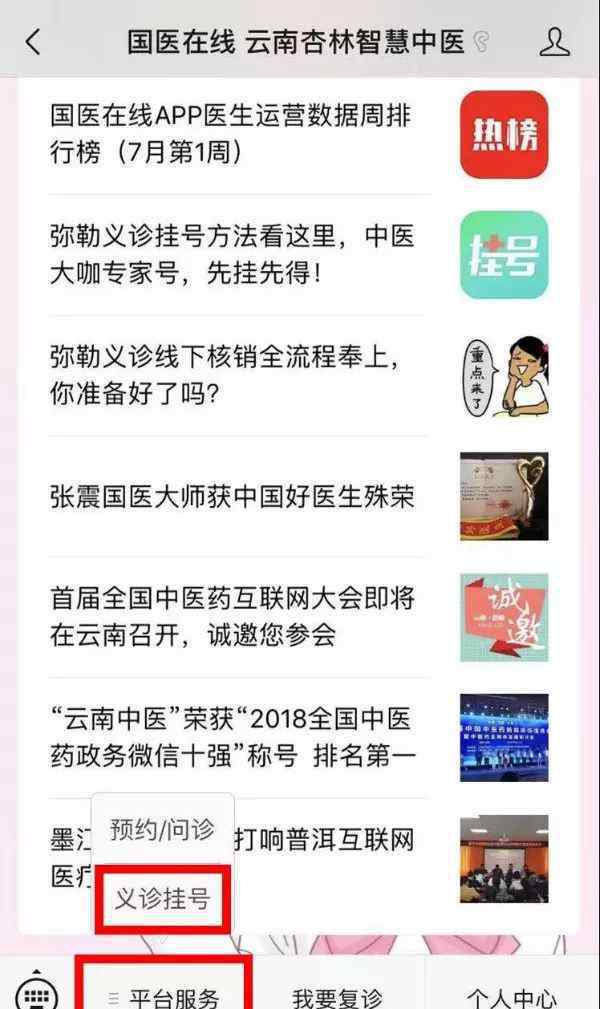600x1009 pixels.
Task: Open the 弥勒义诊线下核销全流程 article
Action: click(299, 375)
